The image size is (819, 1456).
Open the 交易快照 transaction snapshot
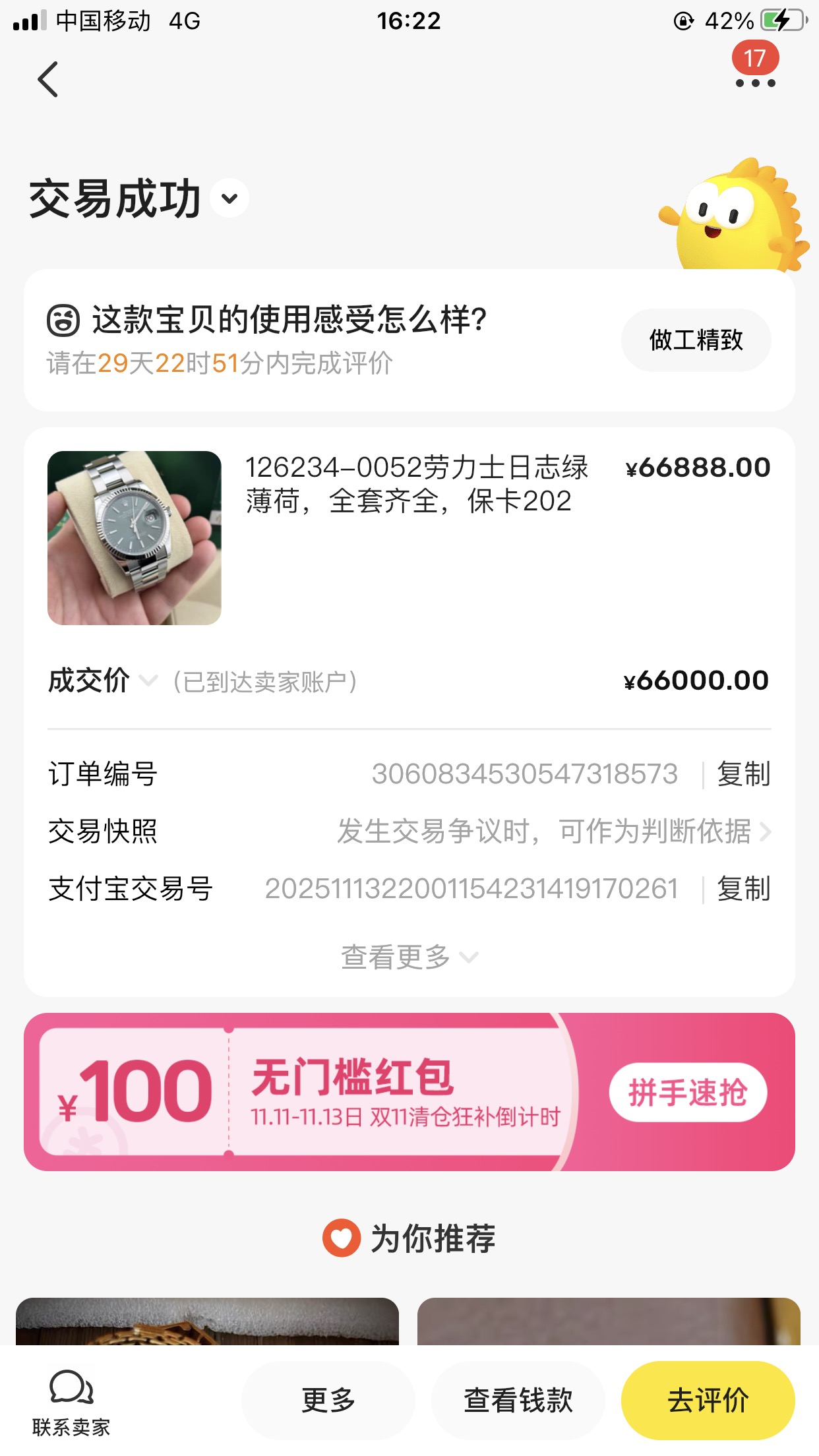[x=553, y=832]
